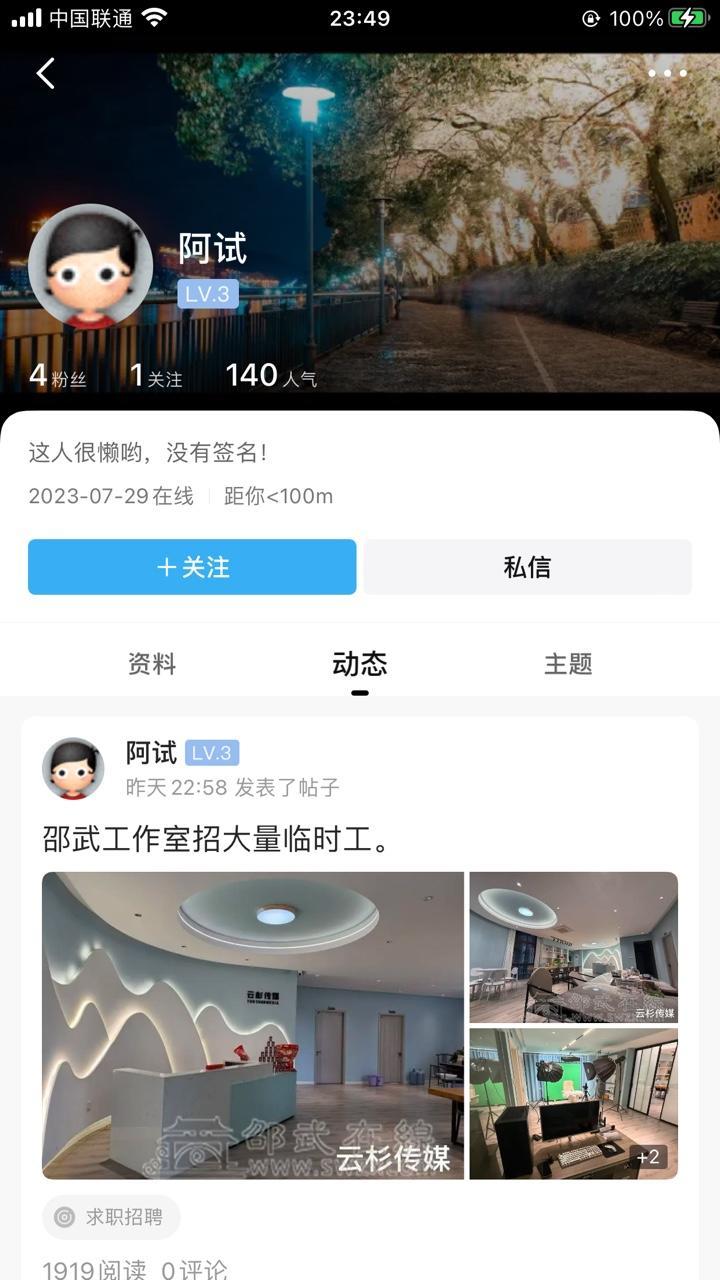The width and height of the screenshot is (720, 1280).
Task: View the 4 粉丝 followers list
Action: (58, 376)
